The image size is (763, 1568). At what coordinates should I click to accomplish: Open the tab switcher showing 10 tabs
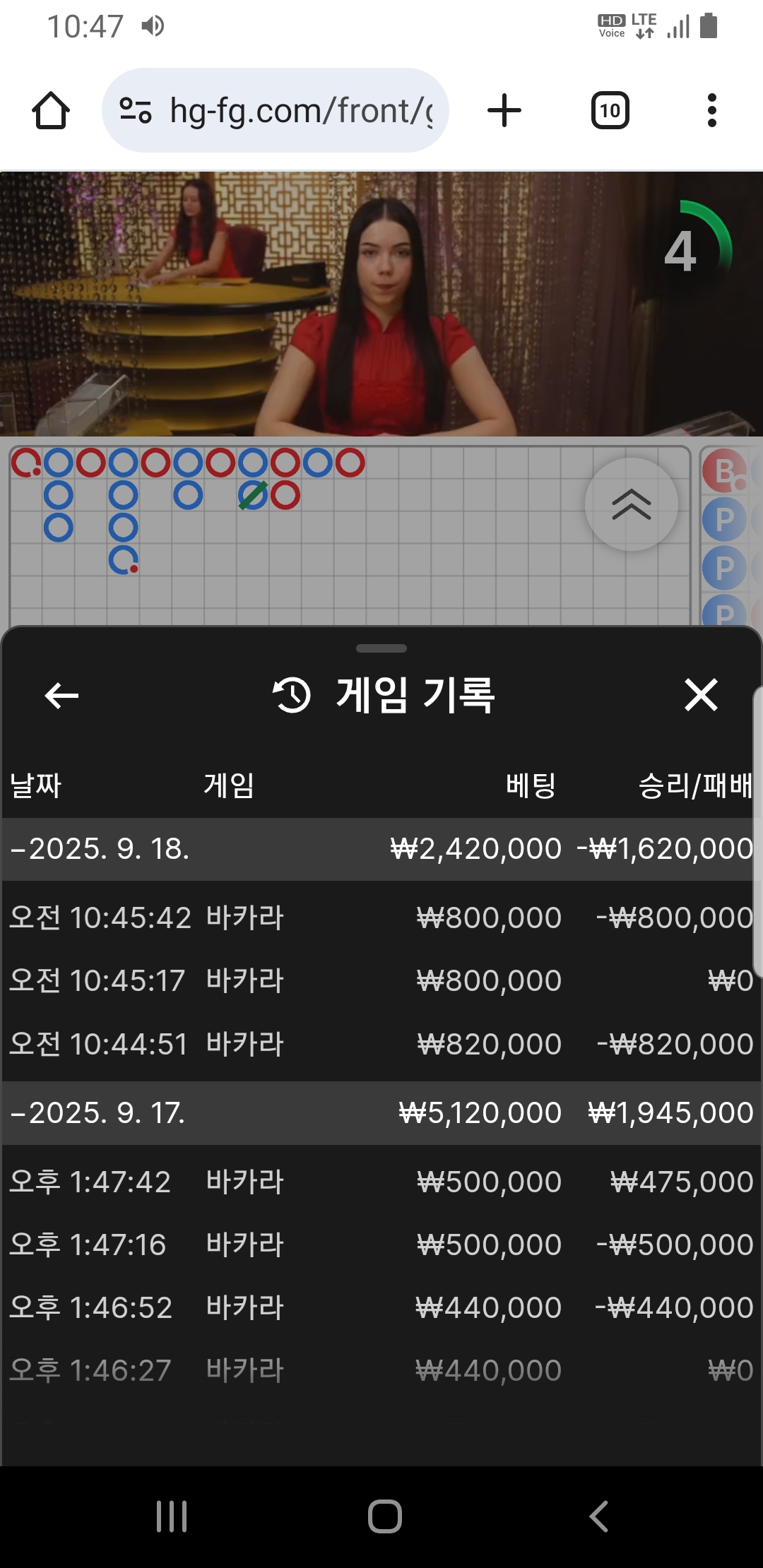610,110
